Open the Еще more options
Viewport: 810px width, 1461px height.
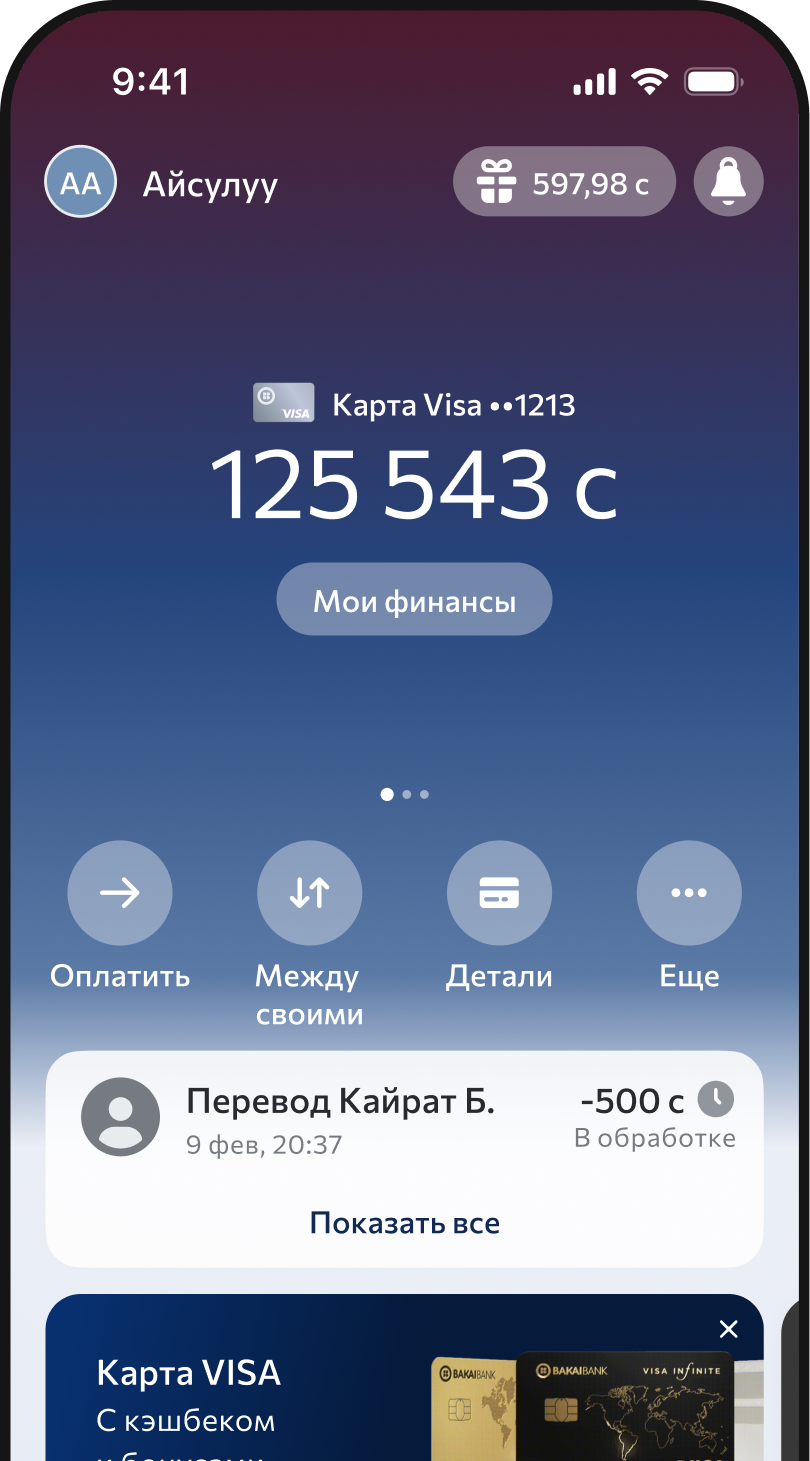pos(689,893)
